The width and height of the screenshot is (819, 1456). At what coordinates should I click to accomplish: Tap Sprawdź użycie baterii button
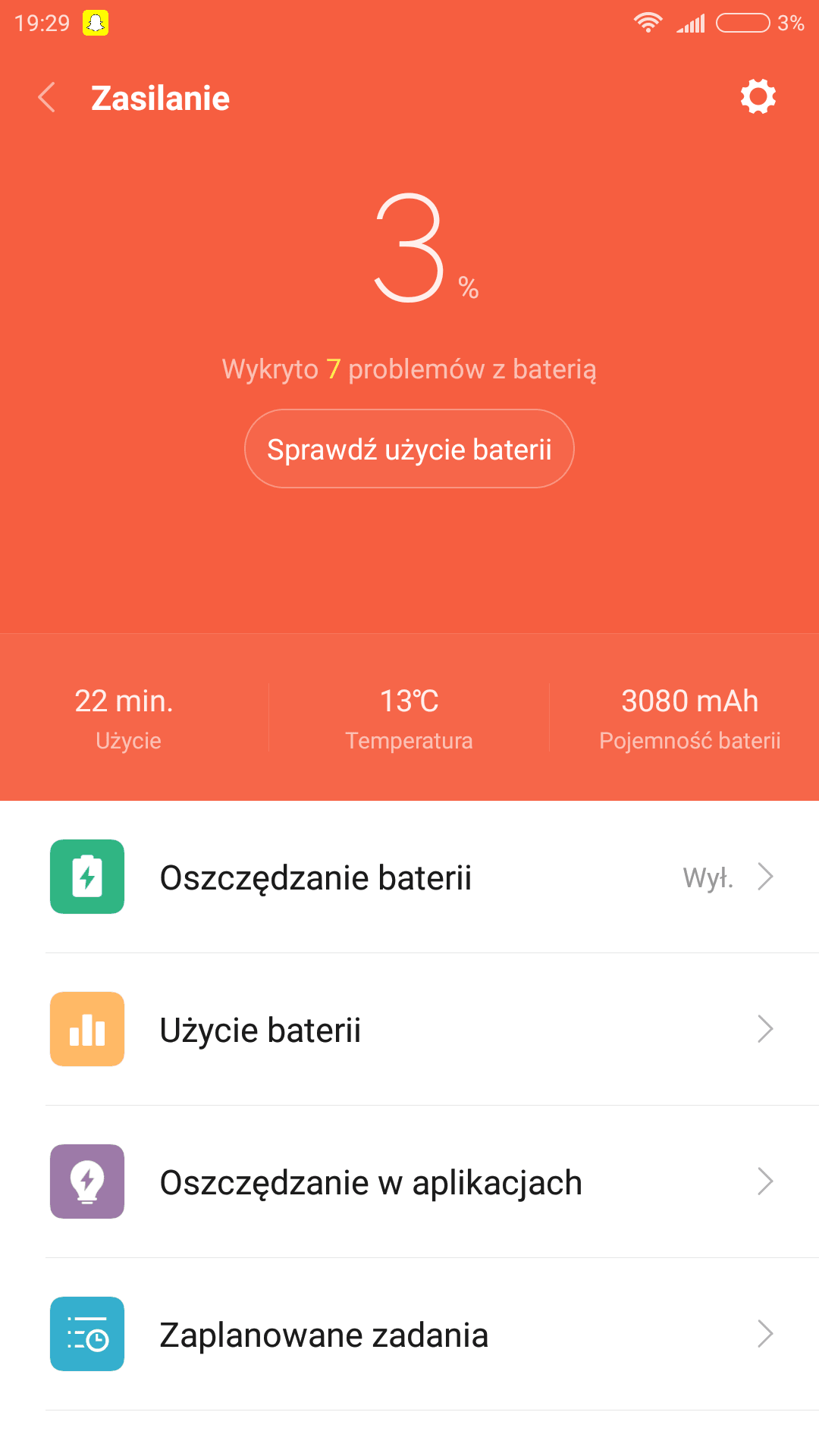(x=409, y=449)
